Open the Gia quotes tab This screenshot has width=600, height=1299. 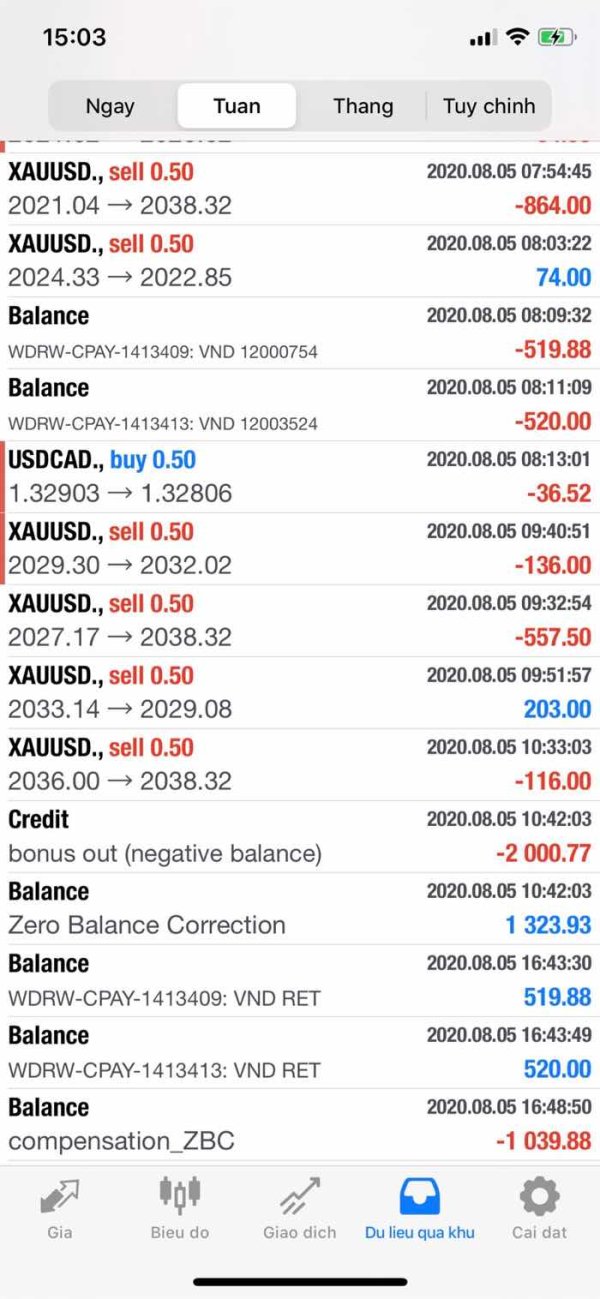click(60, 1207)
